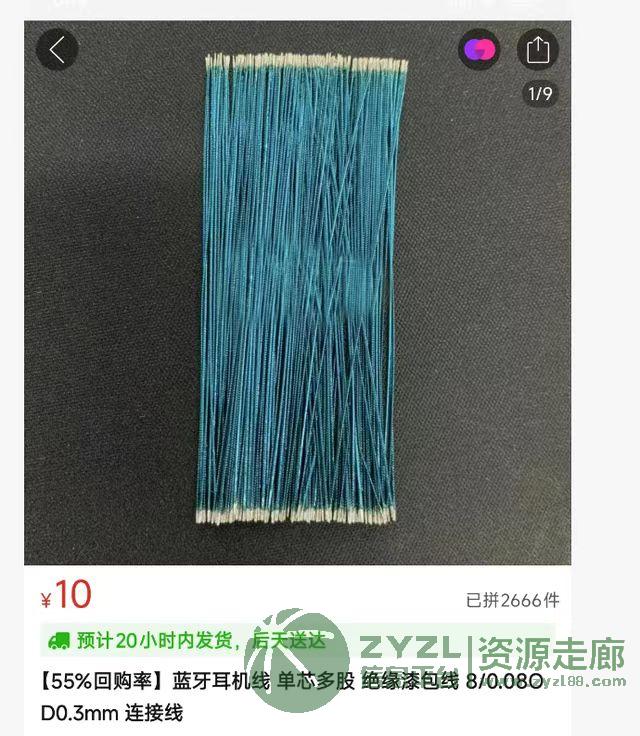Go back from the product page

click(x=57, y=49)
